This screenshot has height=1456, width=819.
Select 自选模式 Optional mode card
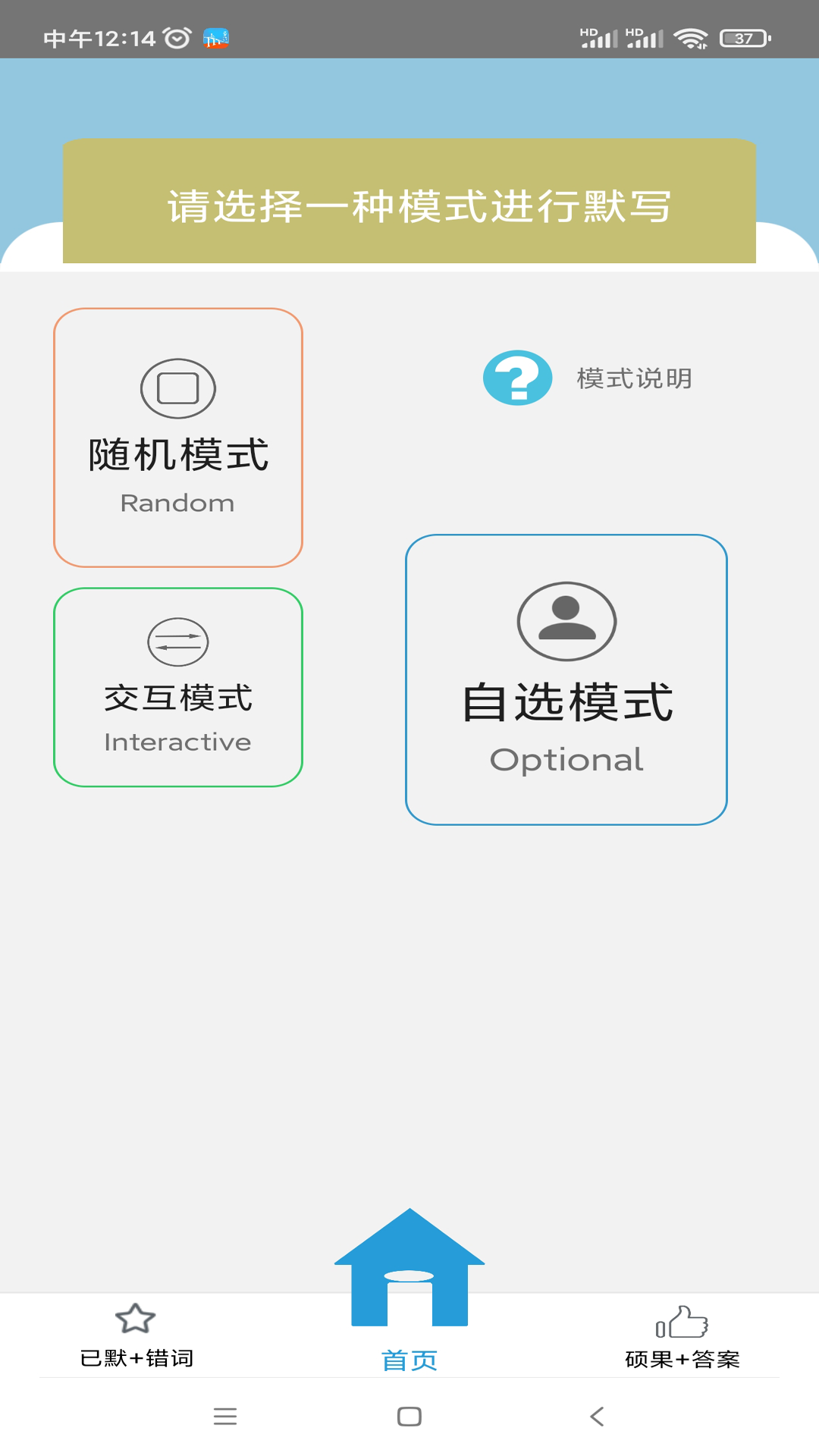pyautogui.click(x=565, y=679)
